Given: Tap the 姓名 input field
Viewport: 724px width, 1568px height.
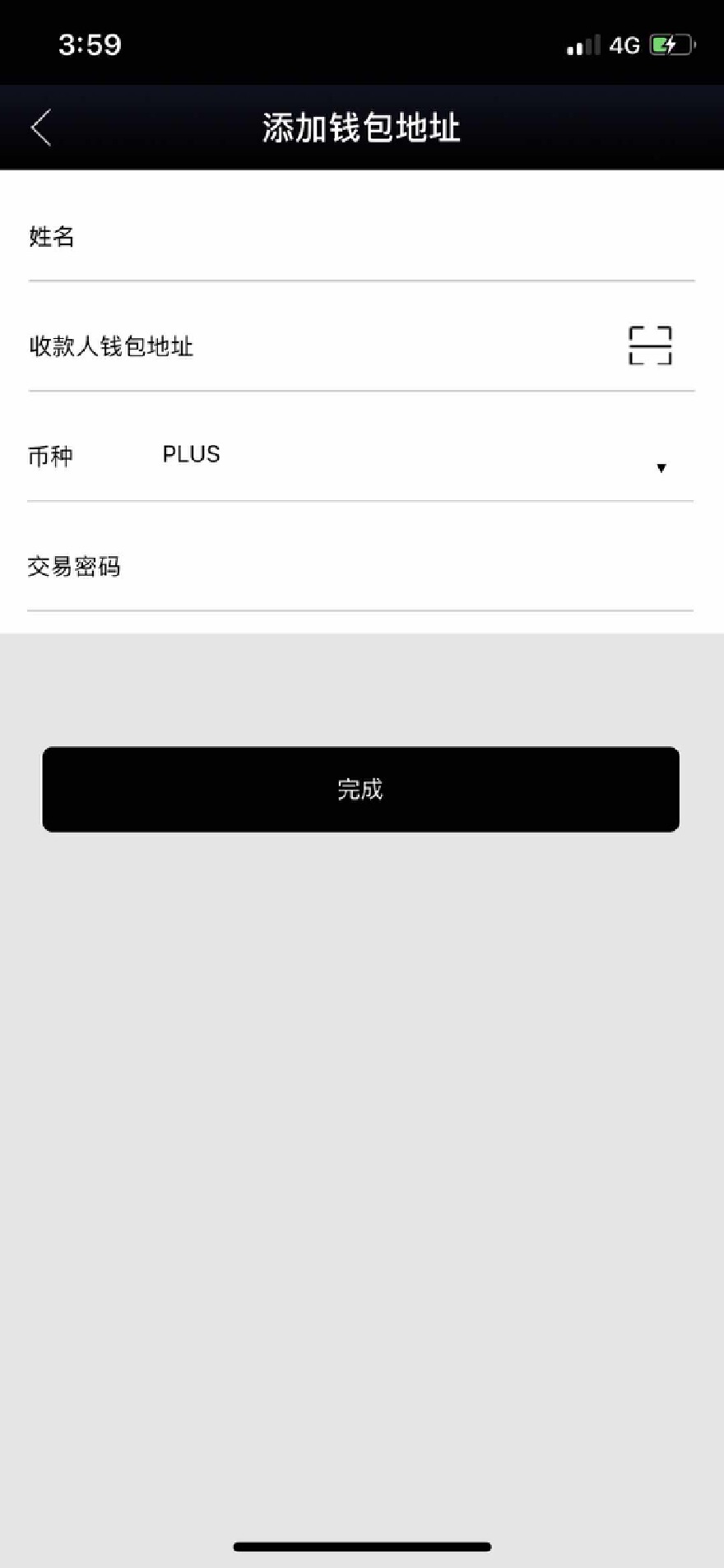Looking at the screenshot, I should 387,237.
